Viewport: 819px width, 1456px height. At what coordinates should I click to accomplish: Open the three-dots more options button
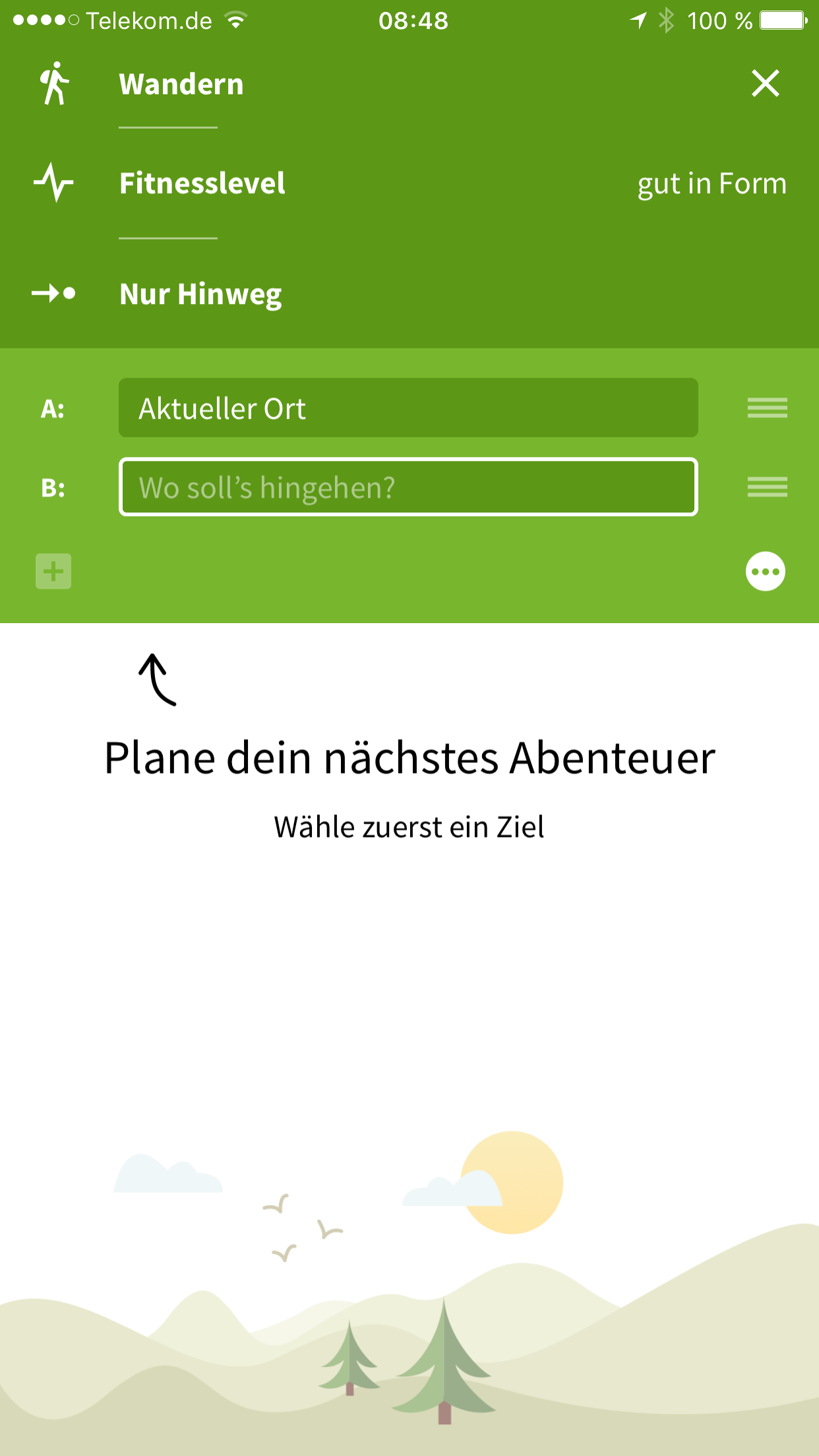point(766,571)
